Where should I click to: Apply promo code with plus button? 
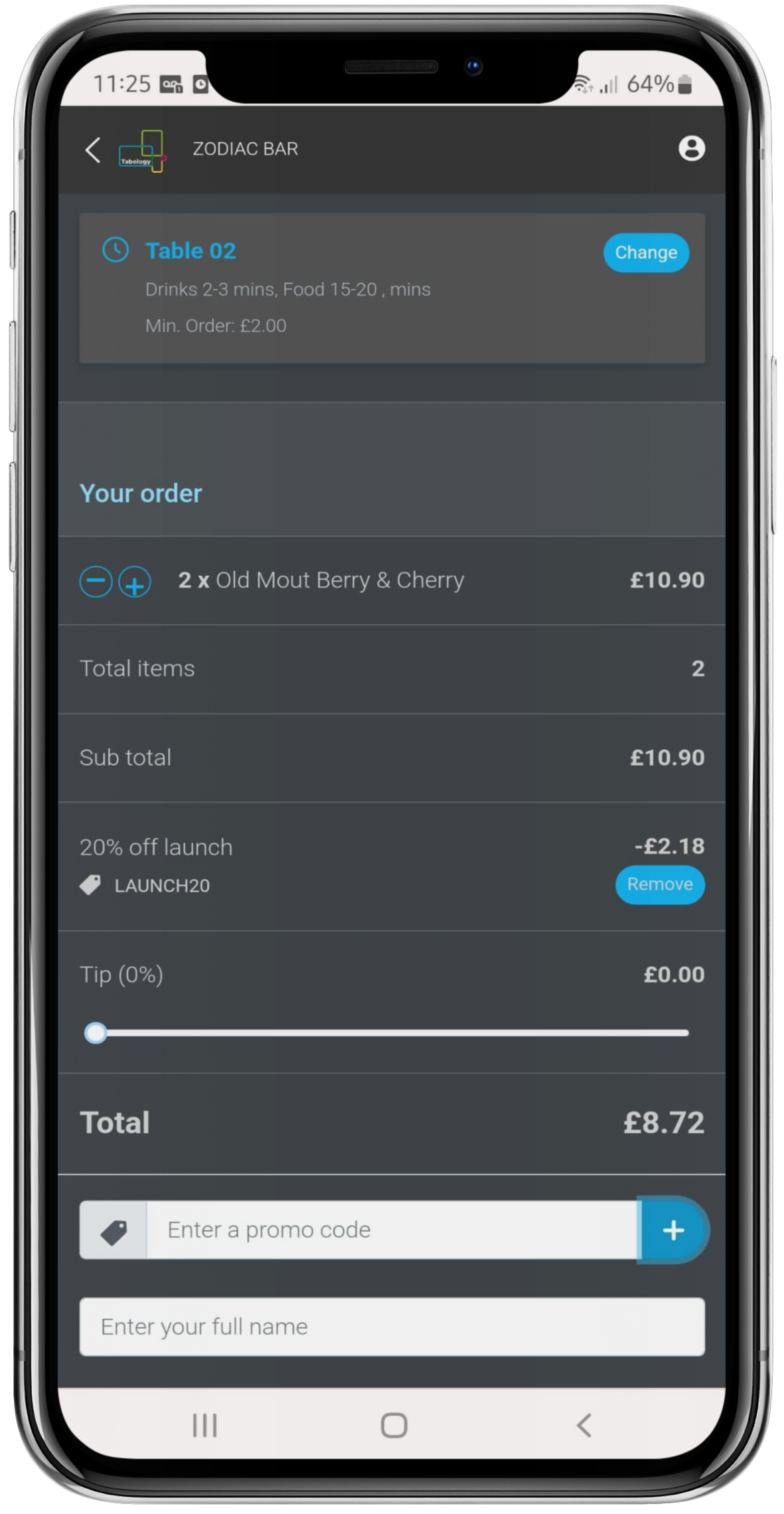click(672, 1230)
